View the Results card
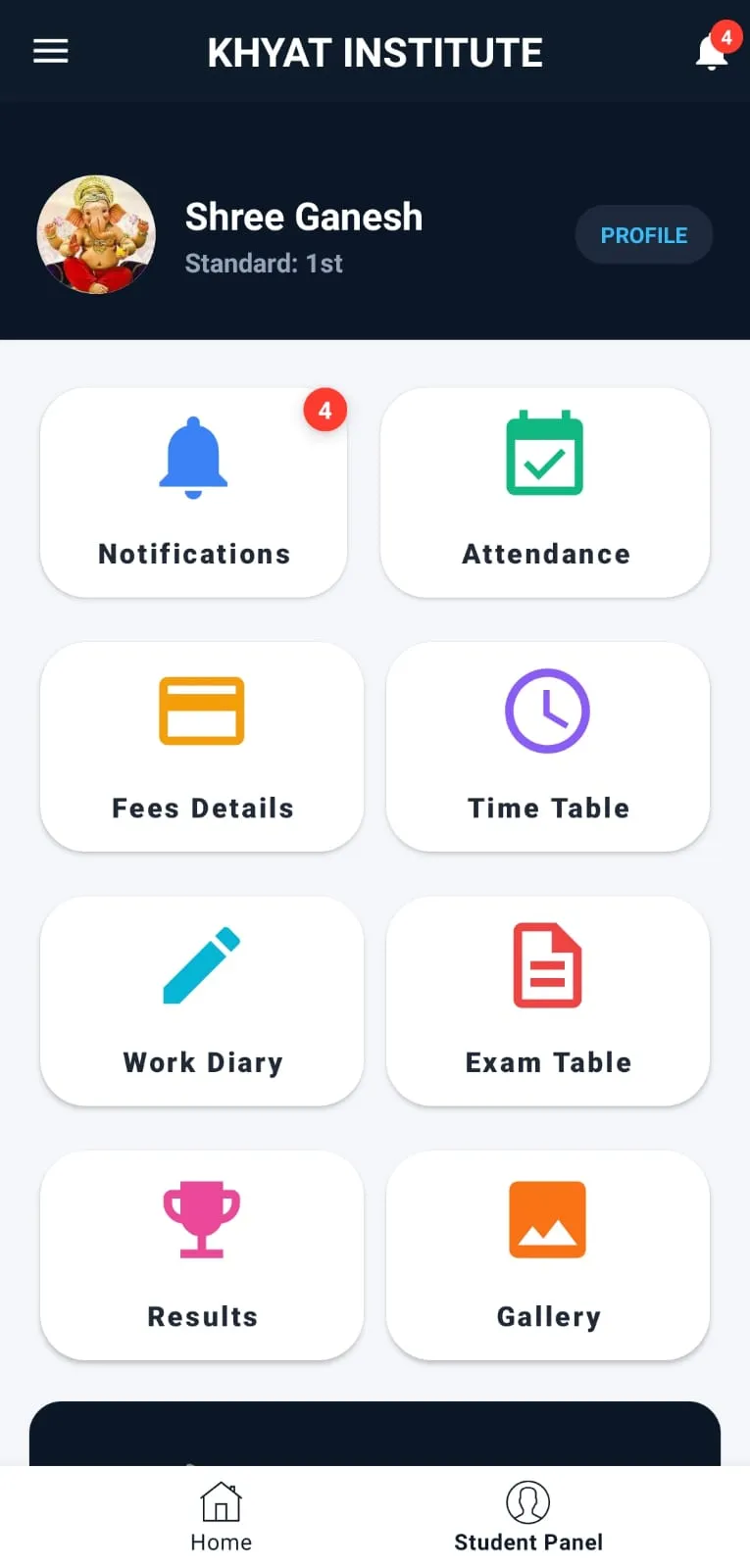Screen dimensions: 750x1568 202,1255
